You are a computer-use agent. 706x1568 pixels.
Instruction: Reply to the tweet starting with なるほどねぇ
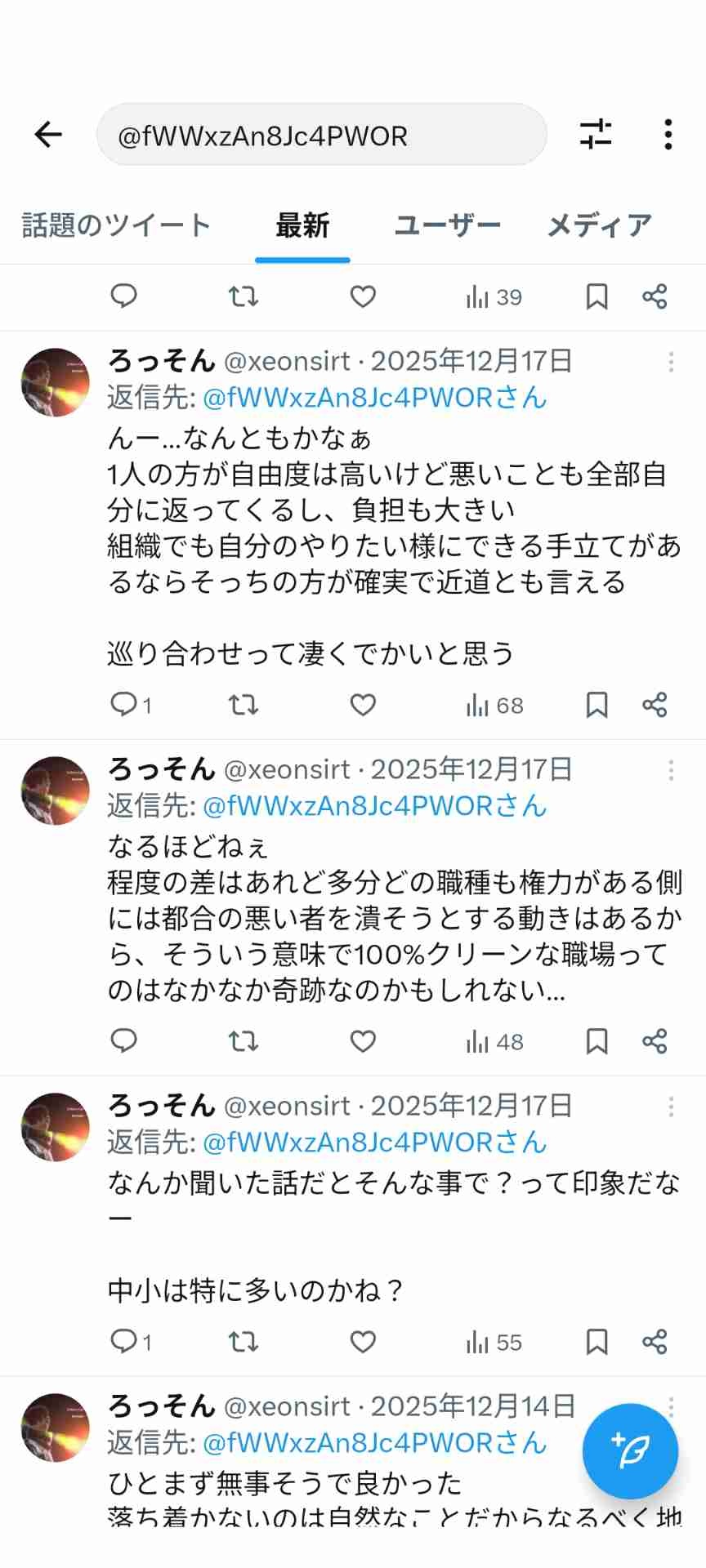(123, 1041)
